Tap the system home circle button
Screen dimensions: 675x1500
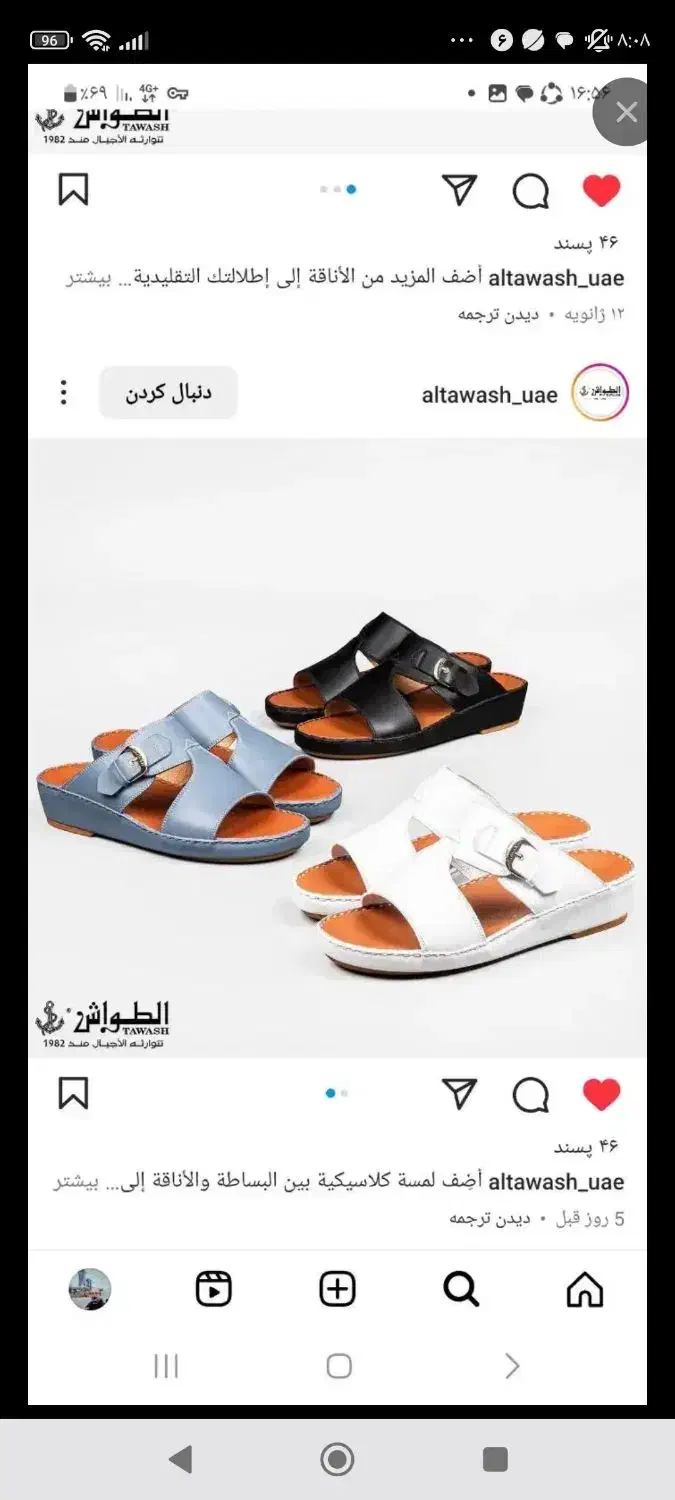click(x=337, y=1460)
